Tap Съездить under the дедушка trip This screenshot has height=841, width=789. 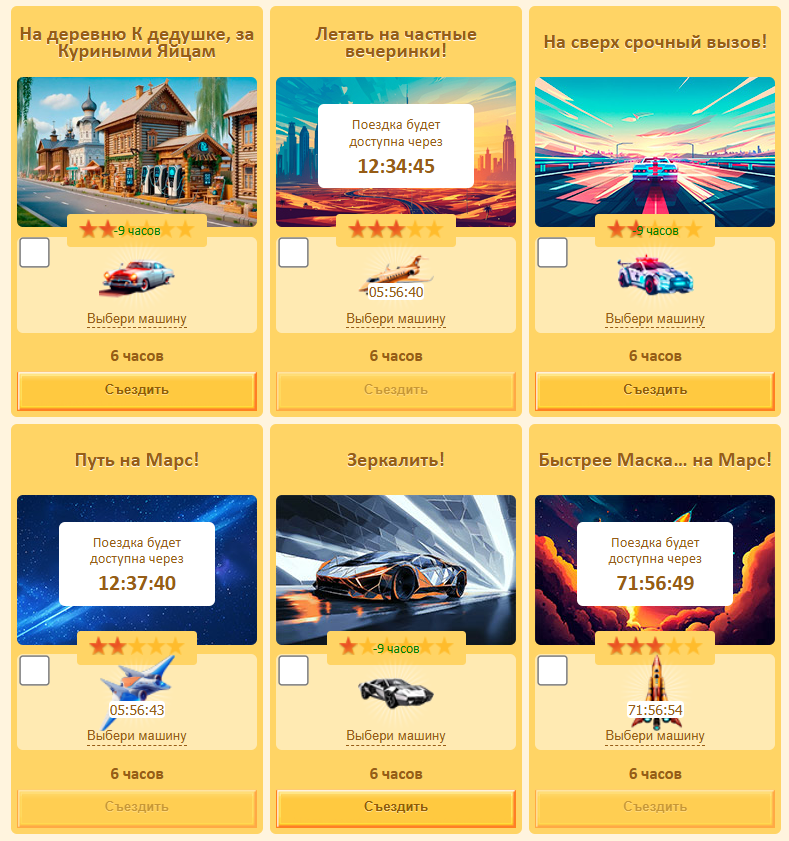coord(137,390)
